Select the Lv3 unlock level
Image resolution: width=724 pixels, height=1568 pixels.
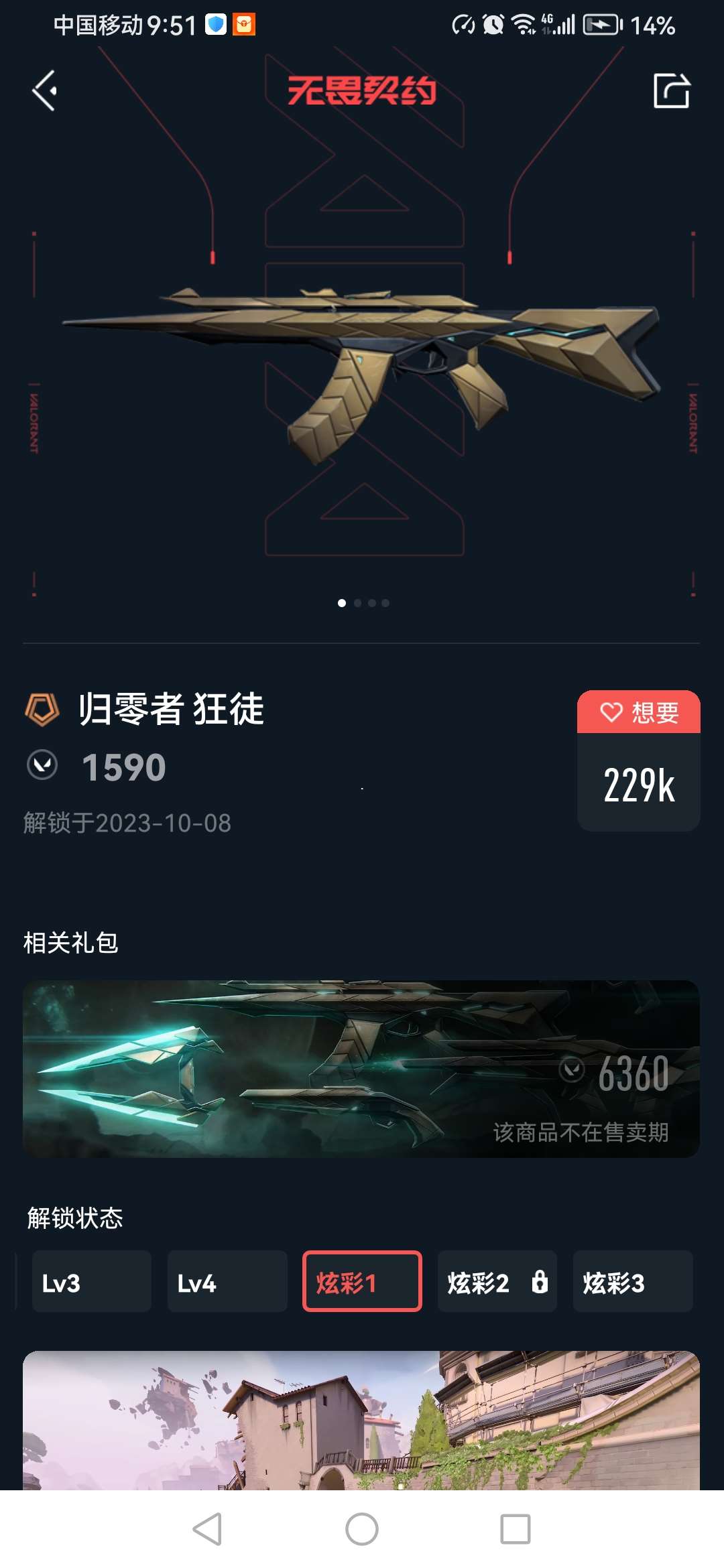coord(91,1281)
